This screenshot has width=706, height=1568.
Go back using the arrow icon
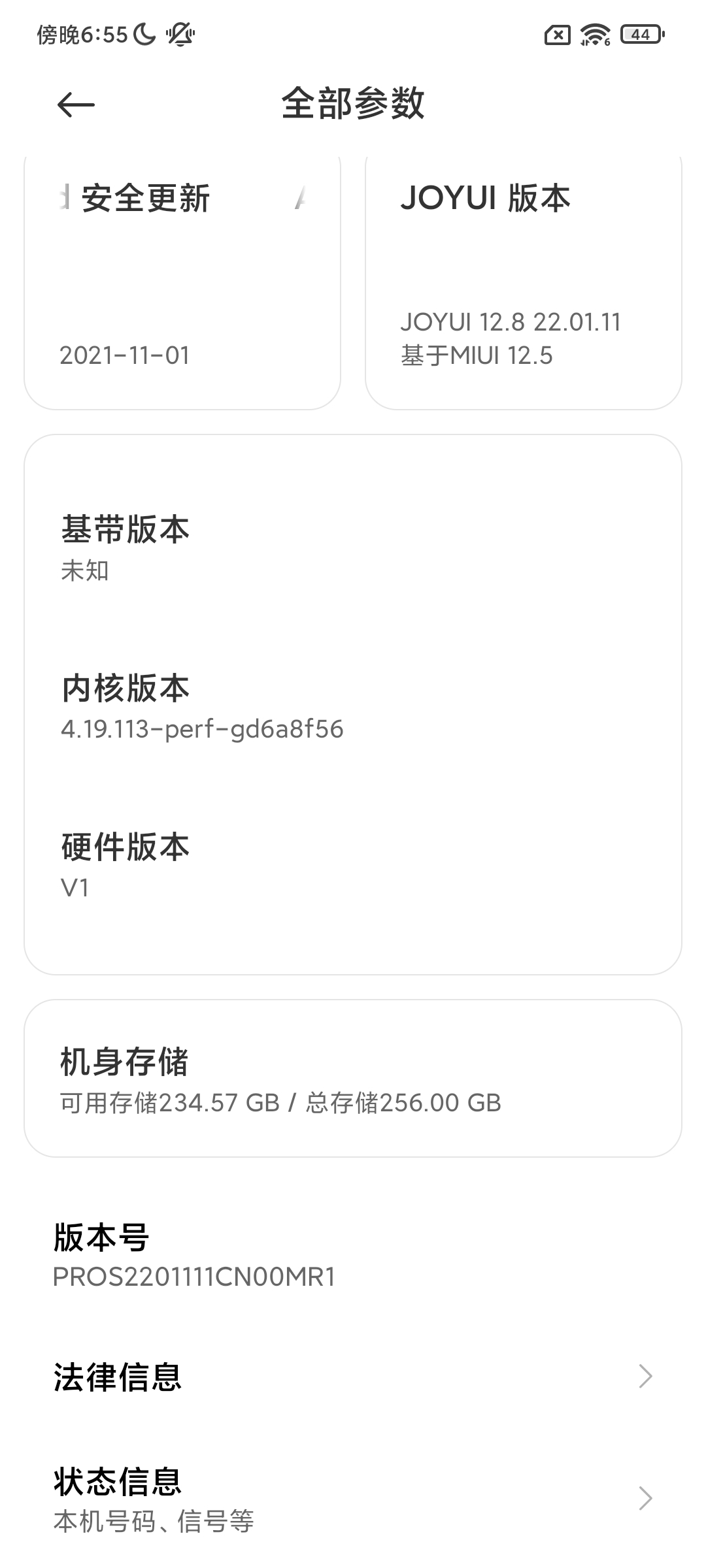tap(76, 105)
